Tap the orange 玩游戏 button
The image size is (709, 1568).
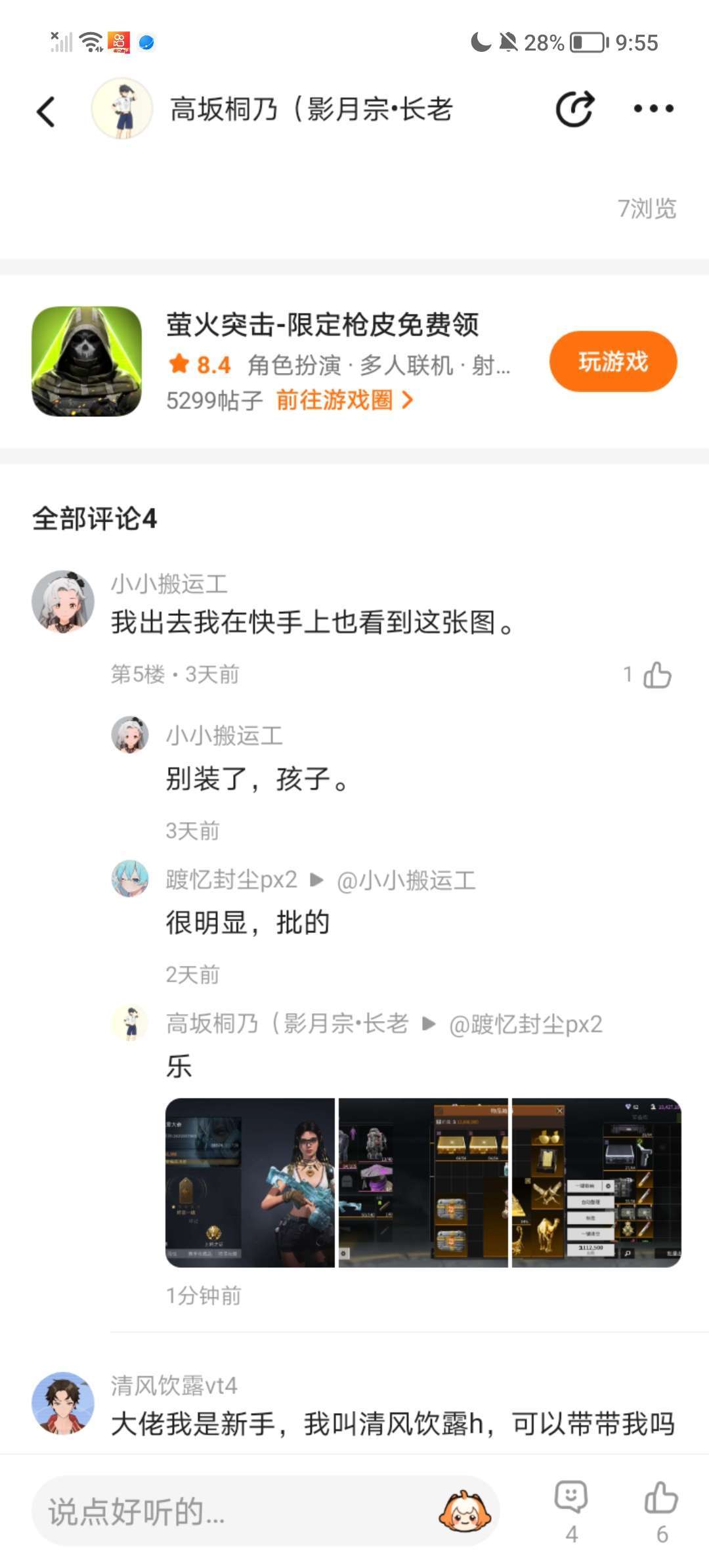(x=612, y=362)
